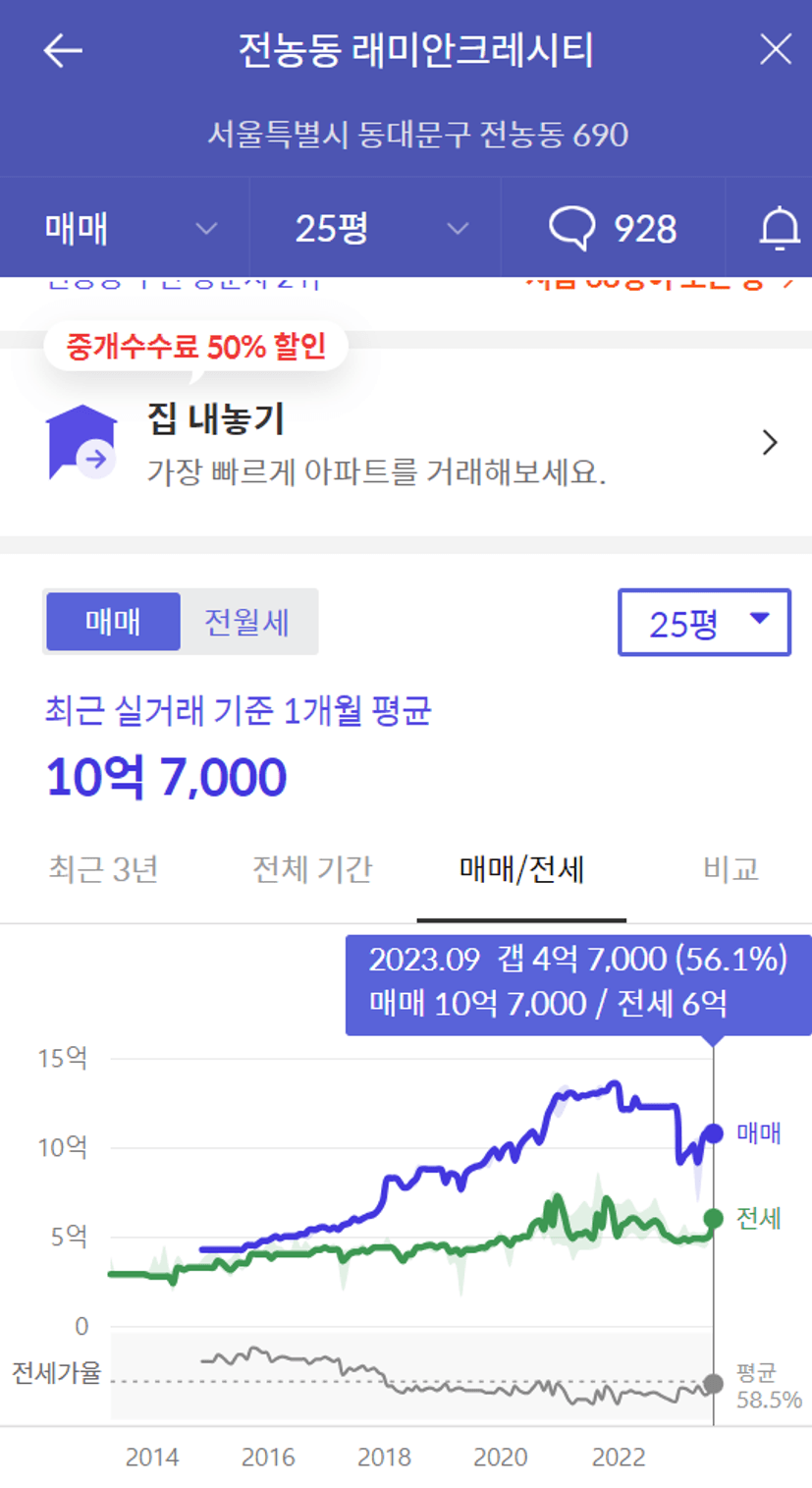This screenshot has width=812, height=1488.
Task: Tap the notification bell icon
Action: pos(780,229)
